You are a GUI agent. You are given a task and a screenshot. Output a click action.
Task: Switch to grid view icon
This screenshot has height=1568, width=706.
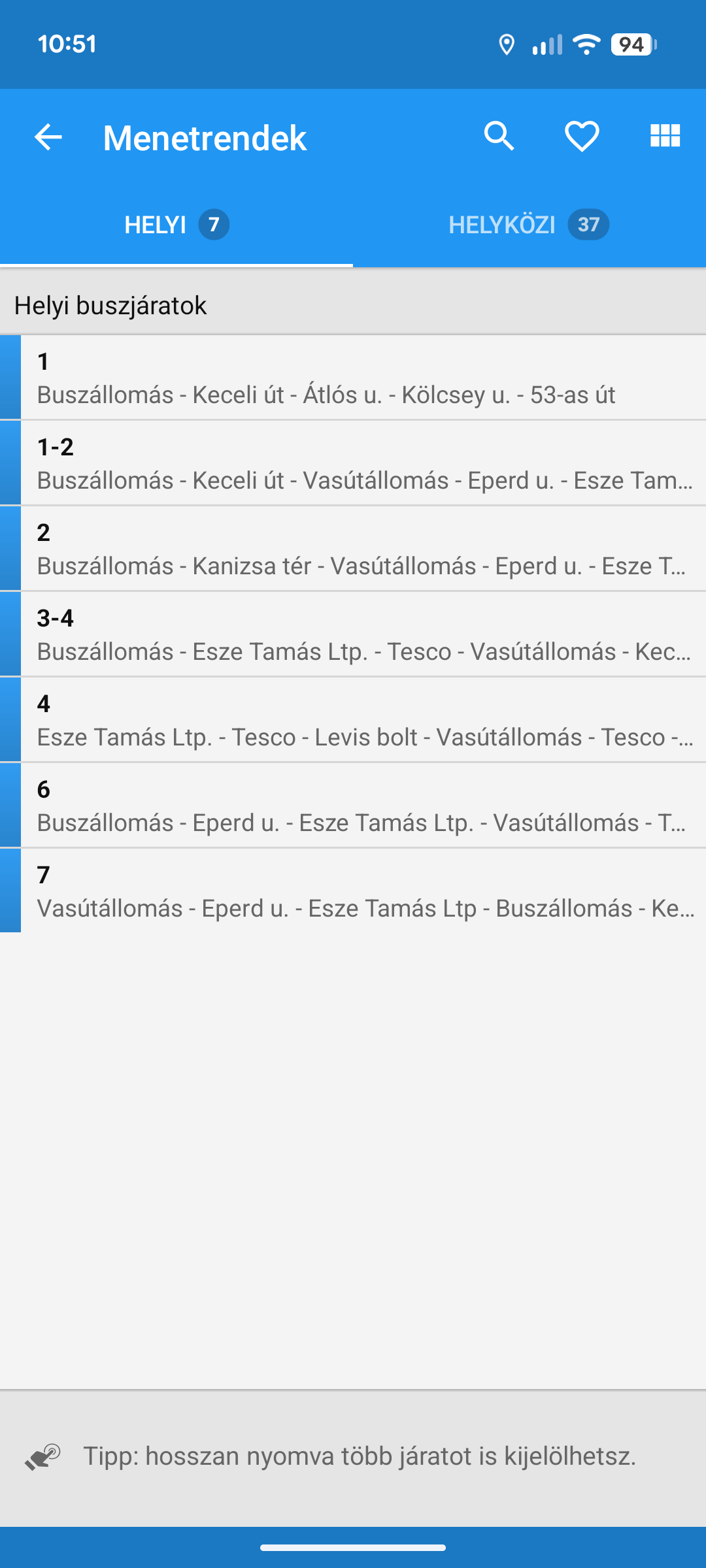pyautogui.click(x=665, y=136)
